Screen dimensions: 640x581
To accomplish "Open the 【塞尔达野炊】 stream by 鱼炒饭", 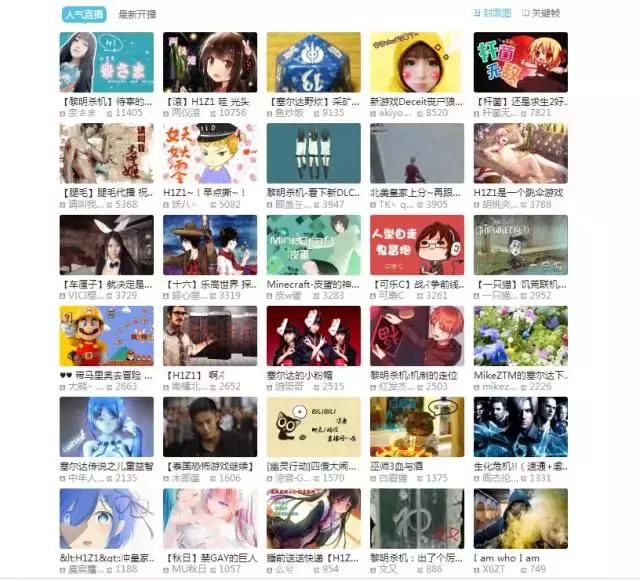I will pyautogui.click(x=313, y=62).
